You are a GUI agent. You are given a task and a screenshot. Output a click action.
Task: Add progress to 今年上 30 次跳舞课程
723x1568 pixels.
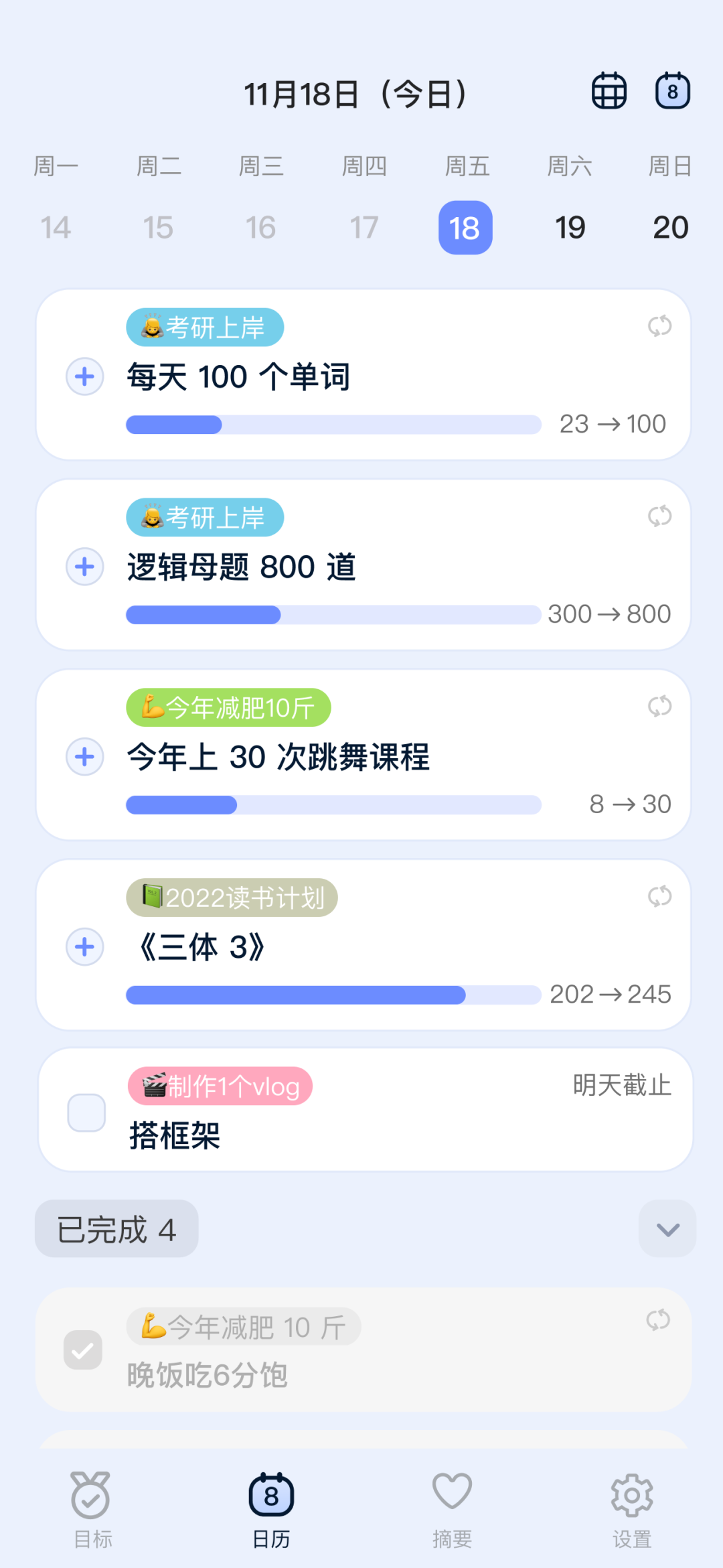85,757
